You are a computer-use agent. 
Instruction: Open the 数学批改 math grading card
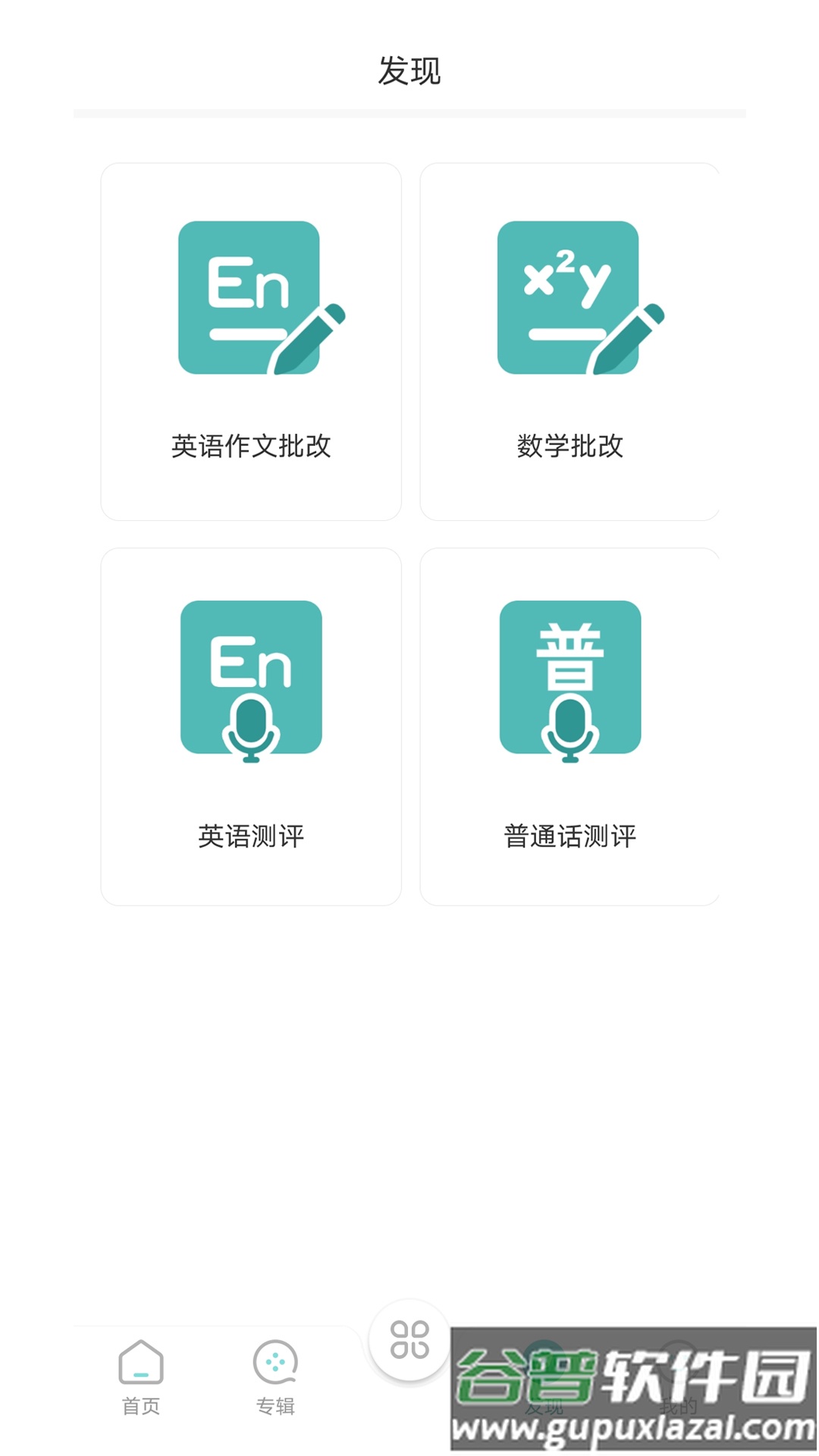click(570, 341)
